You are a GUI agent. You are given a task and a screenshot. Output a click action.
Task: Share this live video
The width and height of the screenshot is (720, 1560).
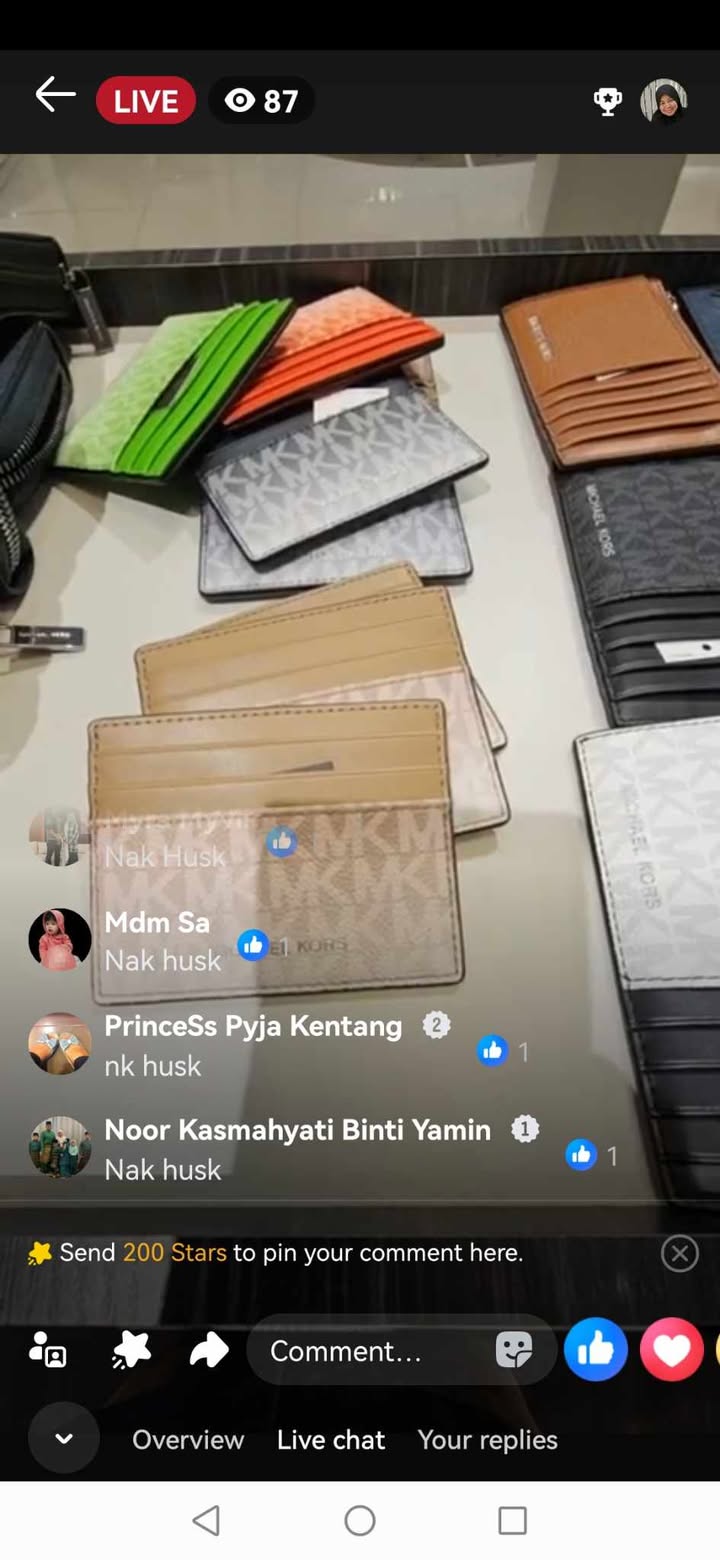[x=209, y=1351]
